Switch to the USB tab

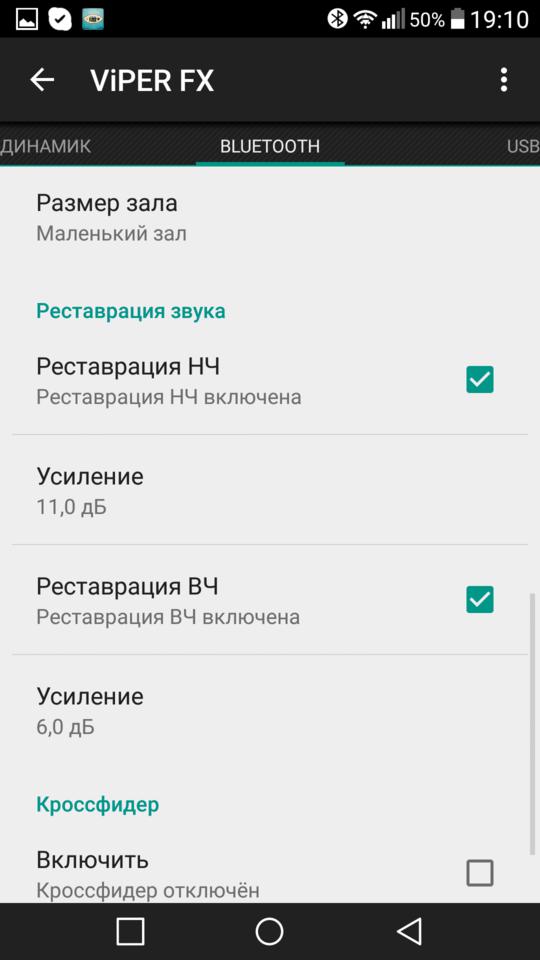522,146
